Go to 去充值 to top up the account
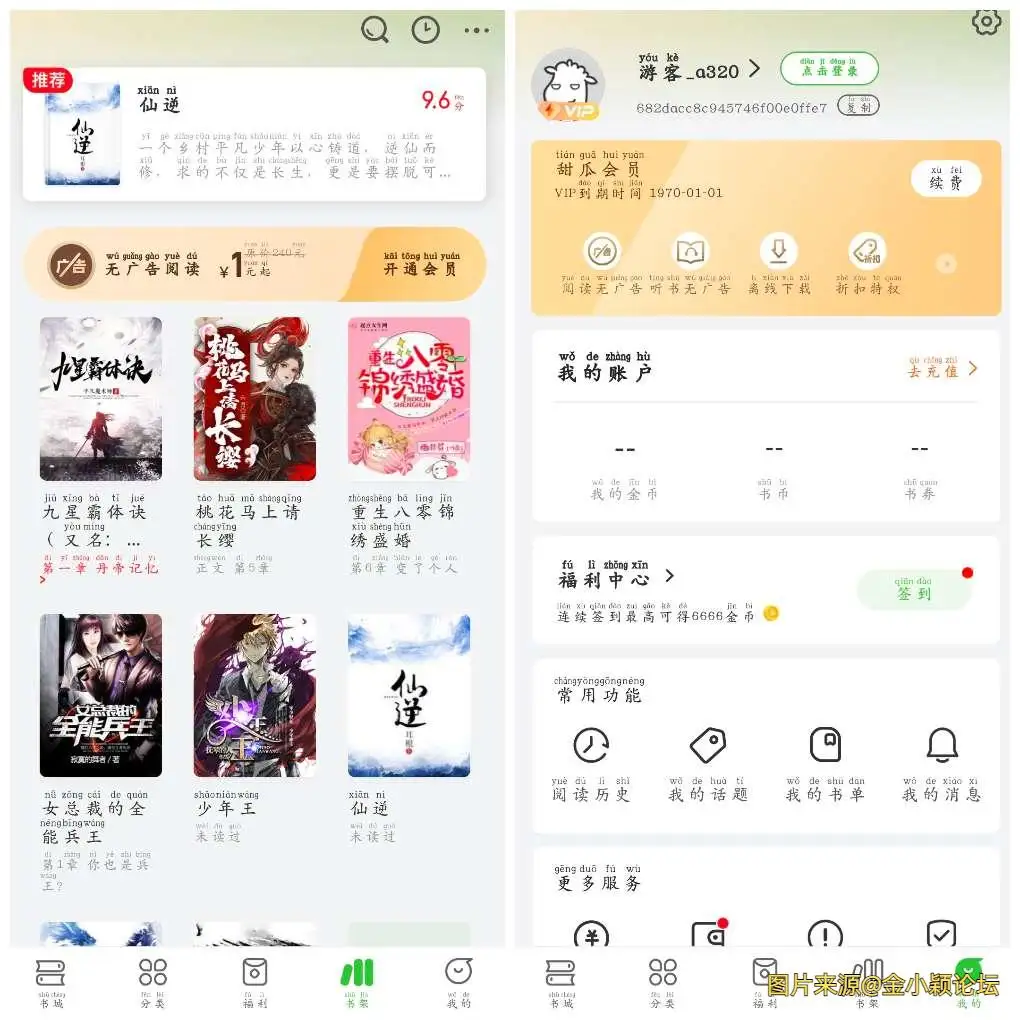The height and width of the screenshot is (1020, 1020). click(x=942, y=369)
